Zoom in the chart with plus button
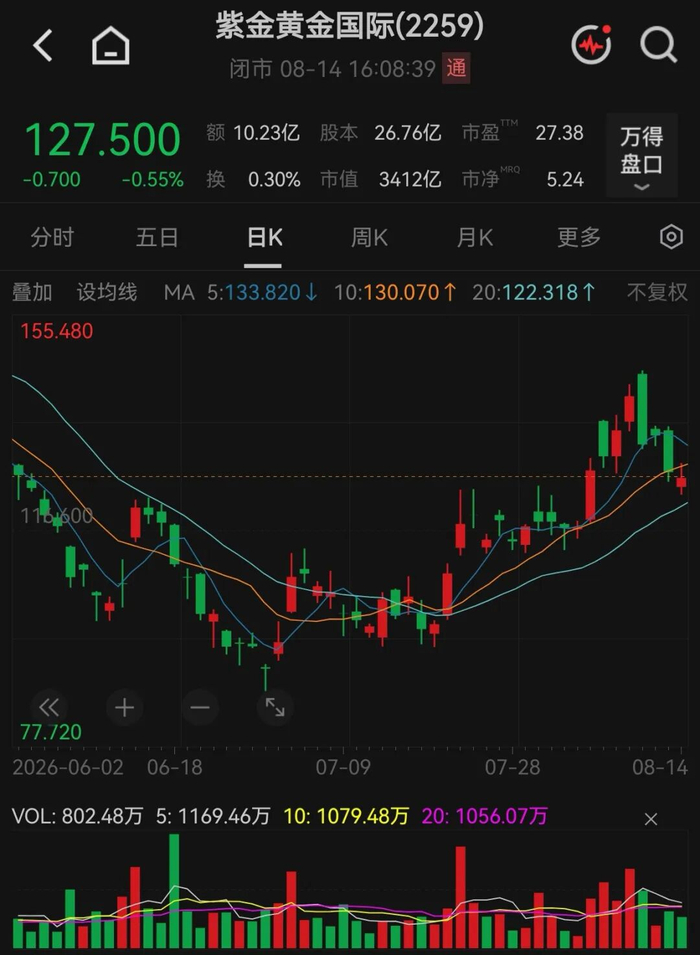700x955 pixels. point(124,707)
